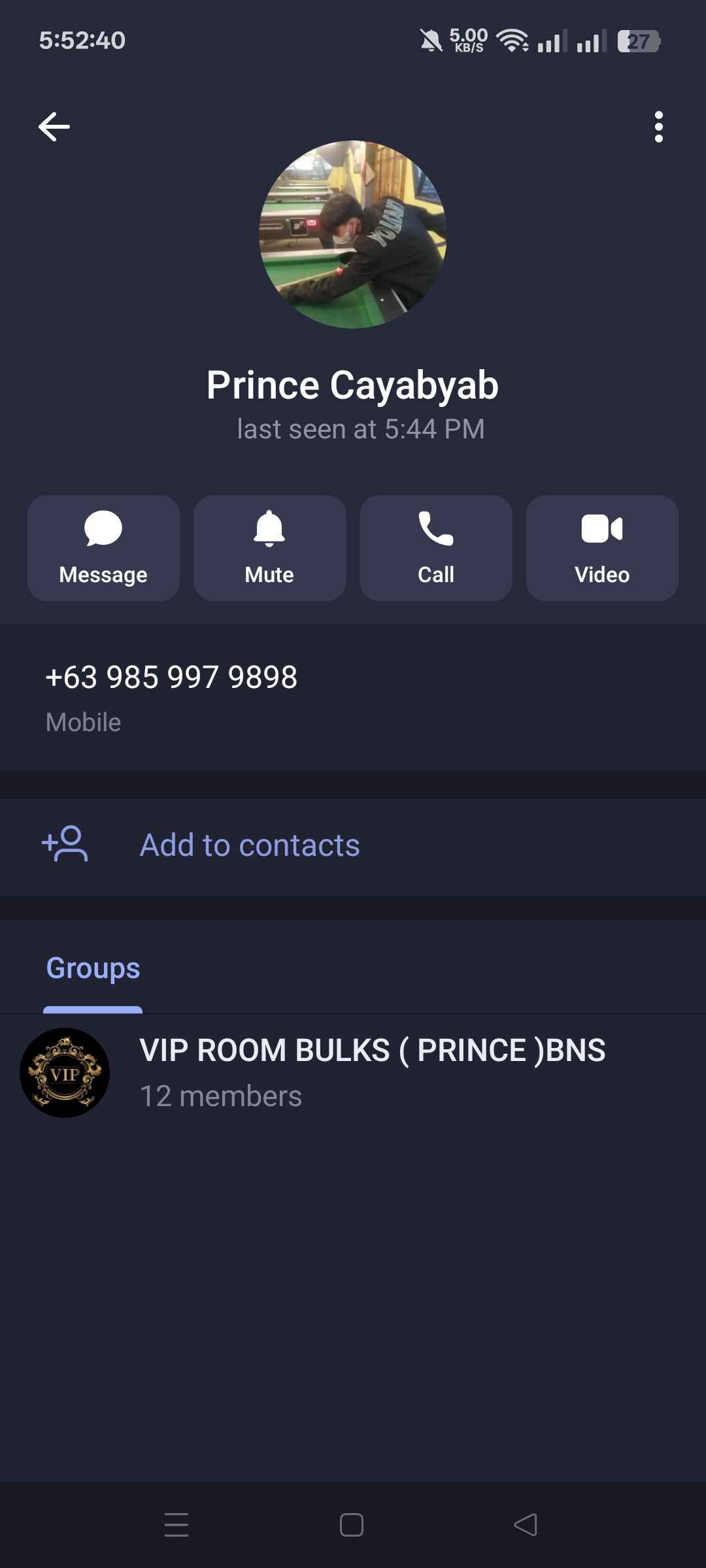Send a message to Prince Cayabyab

103,548
